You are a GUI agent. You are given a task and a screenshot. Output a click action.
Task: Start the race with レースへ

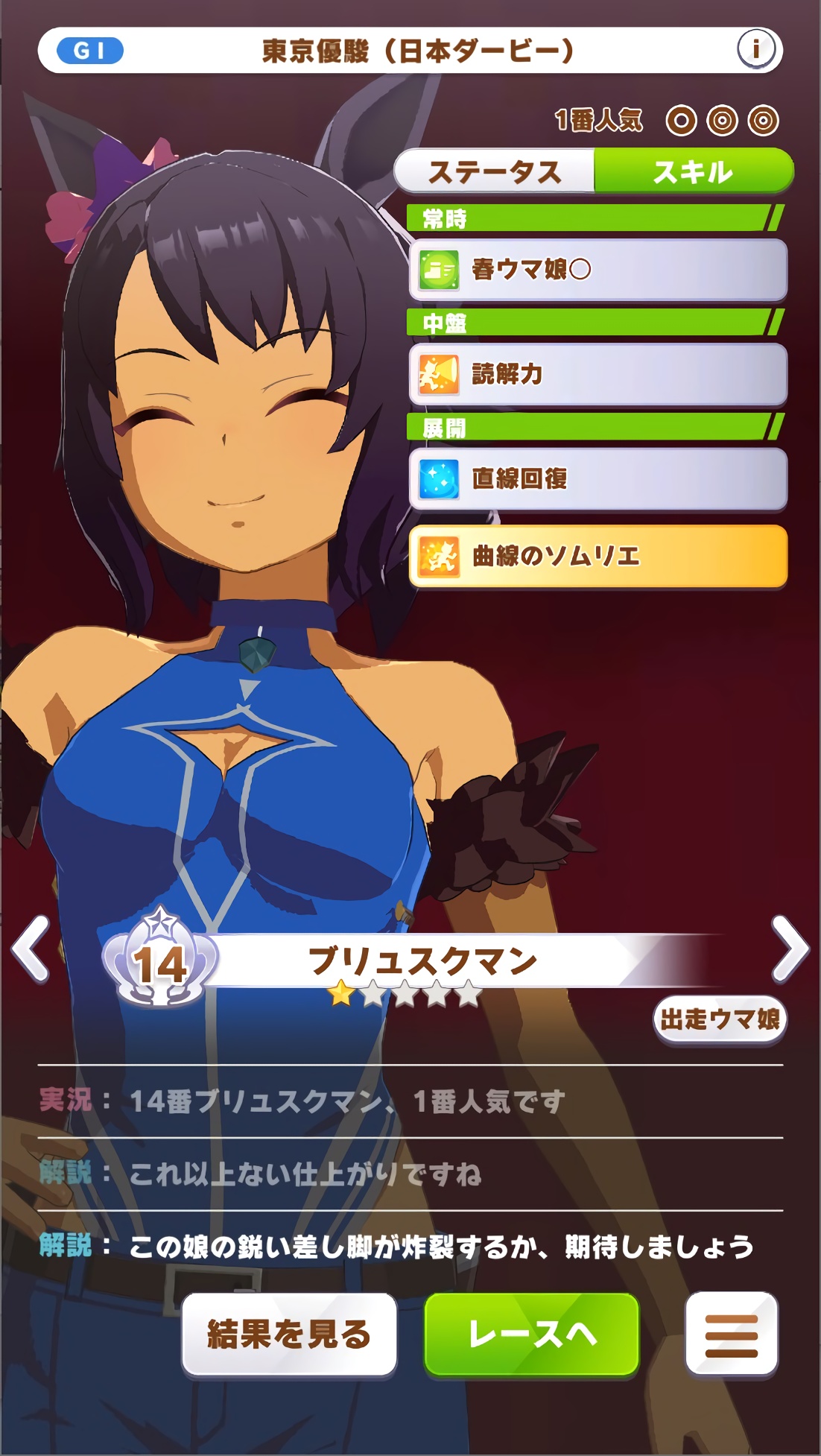click(x=532, y=1333)
